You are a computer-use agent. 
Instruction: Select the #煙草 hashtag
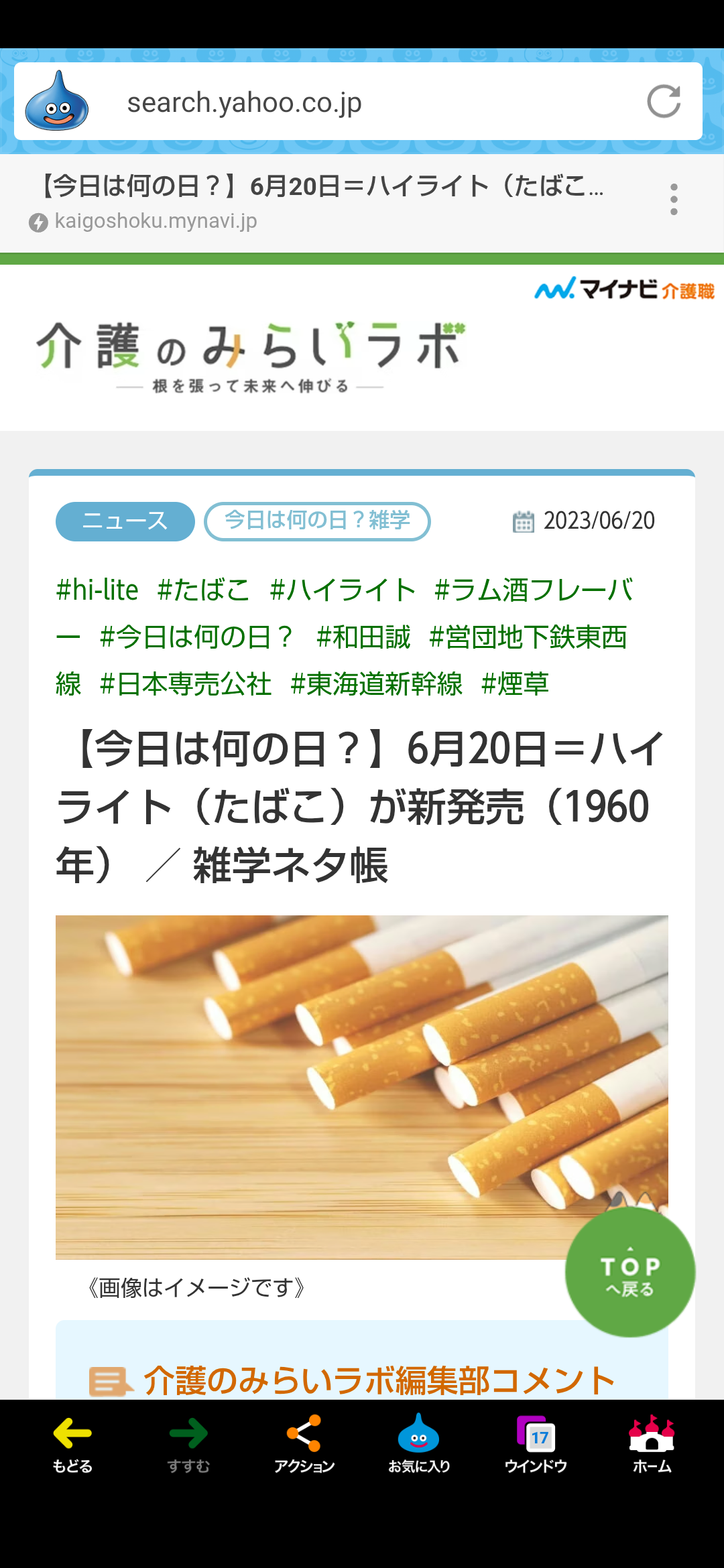click(515, 684)
